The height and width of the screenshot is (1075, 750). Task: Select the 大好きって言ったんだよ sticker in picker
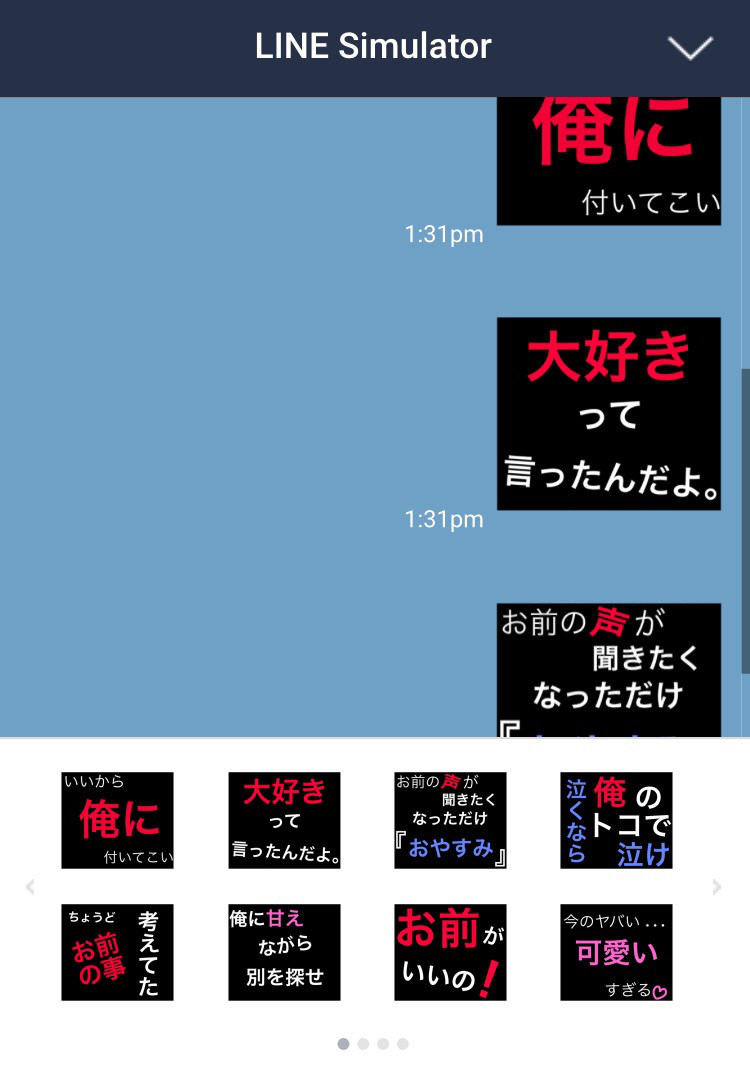[284, 820]
